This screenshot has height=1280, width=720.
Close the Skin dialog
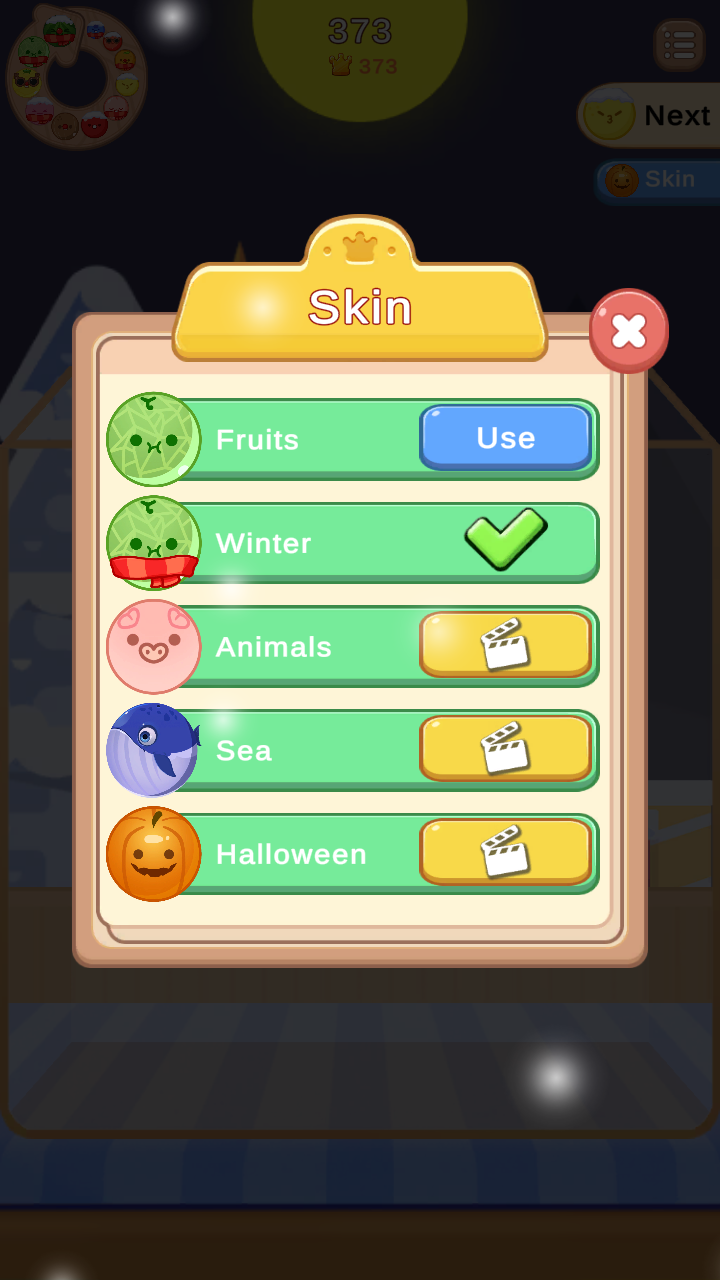pyautogui.click(x=628, y=331)
